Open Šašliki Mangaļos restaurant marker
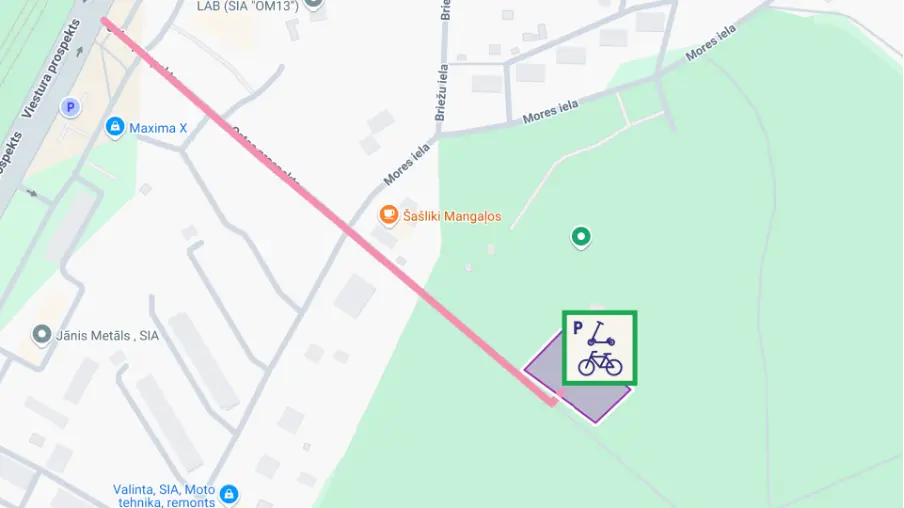904x508 pixels. [x=388, y=215]
